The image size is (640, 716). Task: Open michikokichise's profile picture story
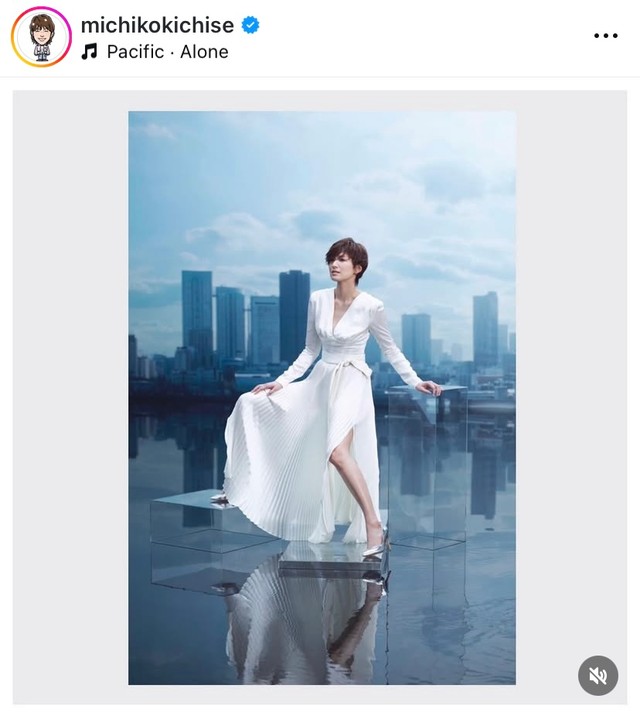[x=41, y=37]
